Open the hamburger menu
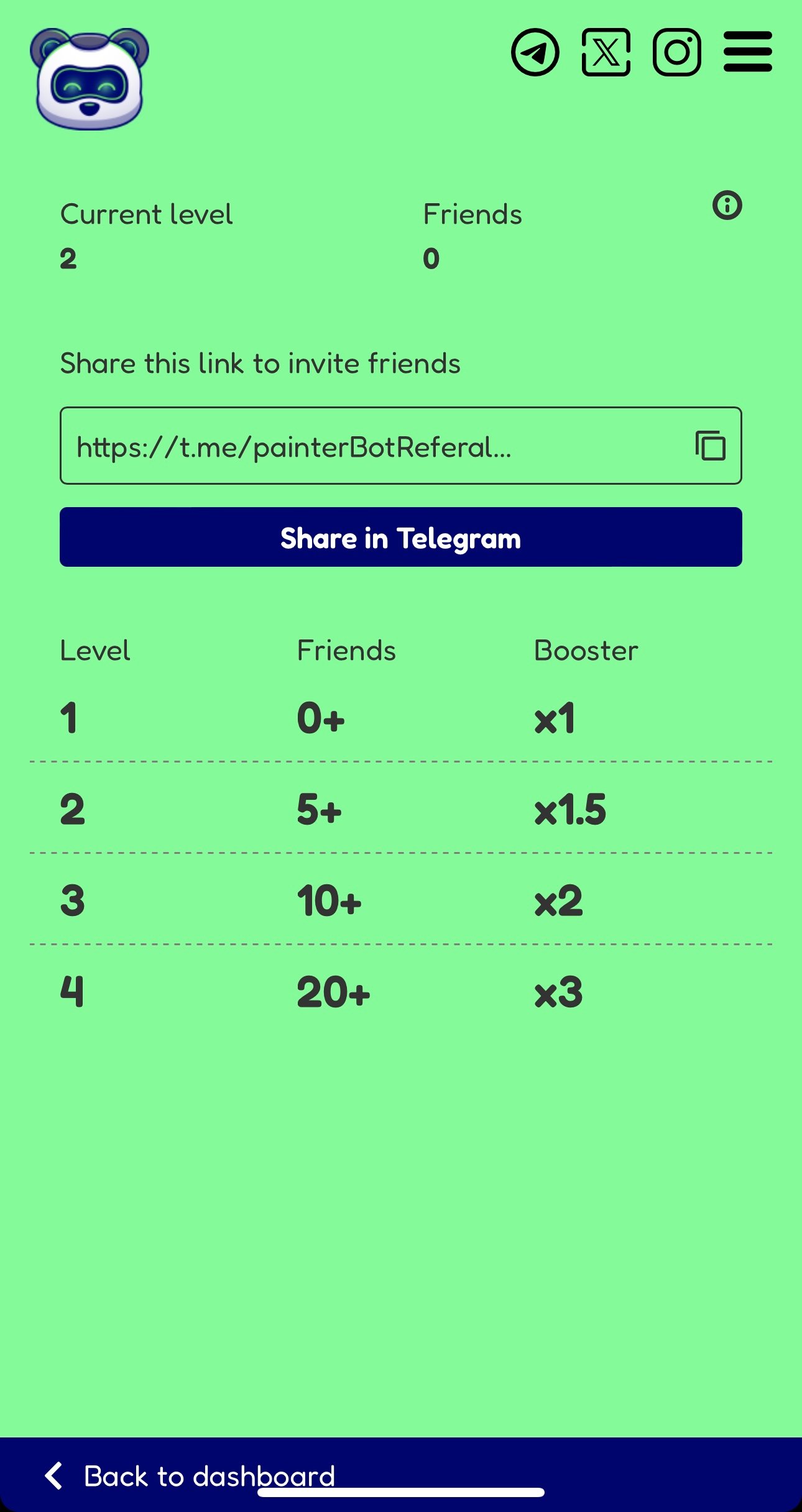802x1512 pixels. pyautogui.click(x=747, y=52)
